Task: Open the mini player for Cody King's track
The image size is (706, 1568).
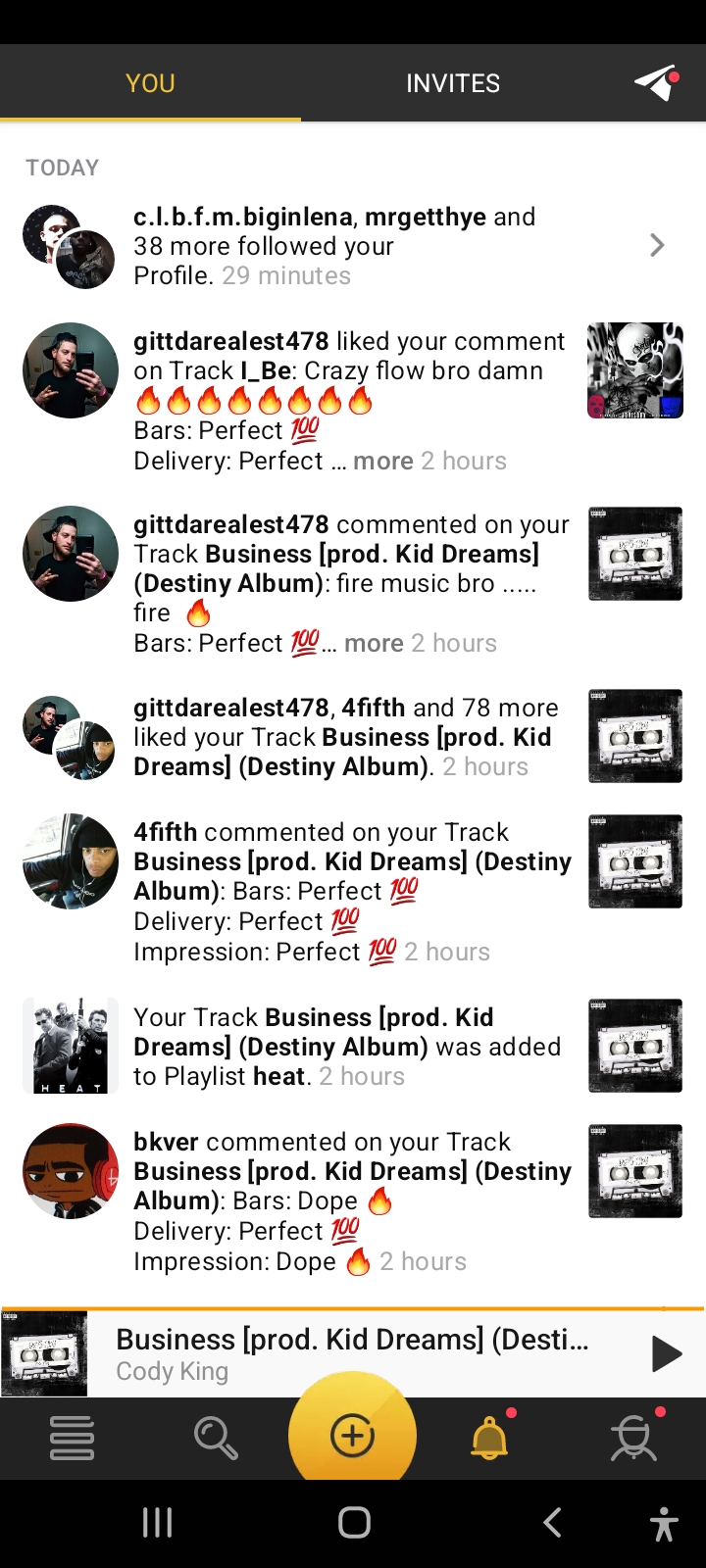Action: coord(353,1354)
